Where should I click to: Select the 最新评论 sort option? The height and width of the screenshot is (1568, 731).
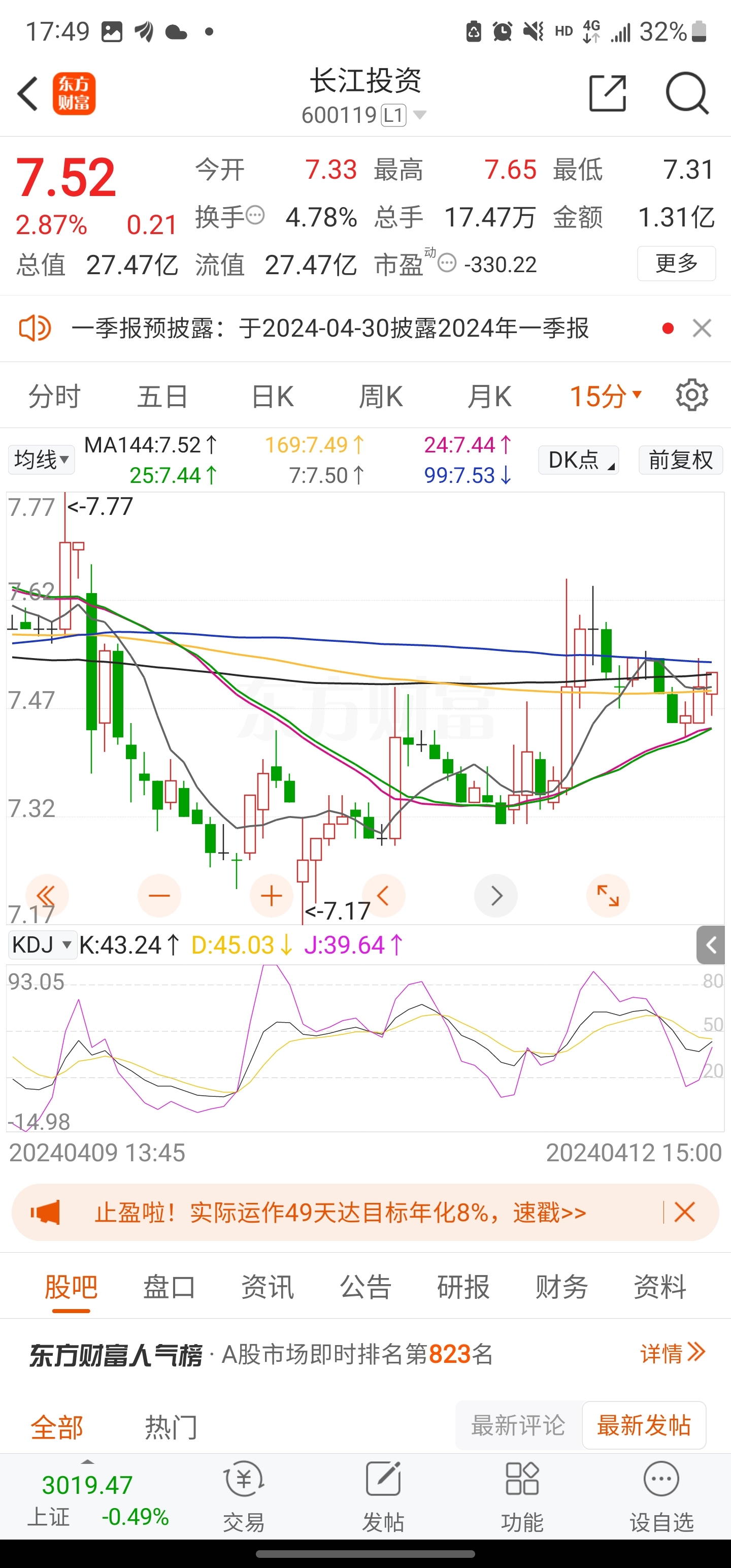tap(518, 1425)
